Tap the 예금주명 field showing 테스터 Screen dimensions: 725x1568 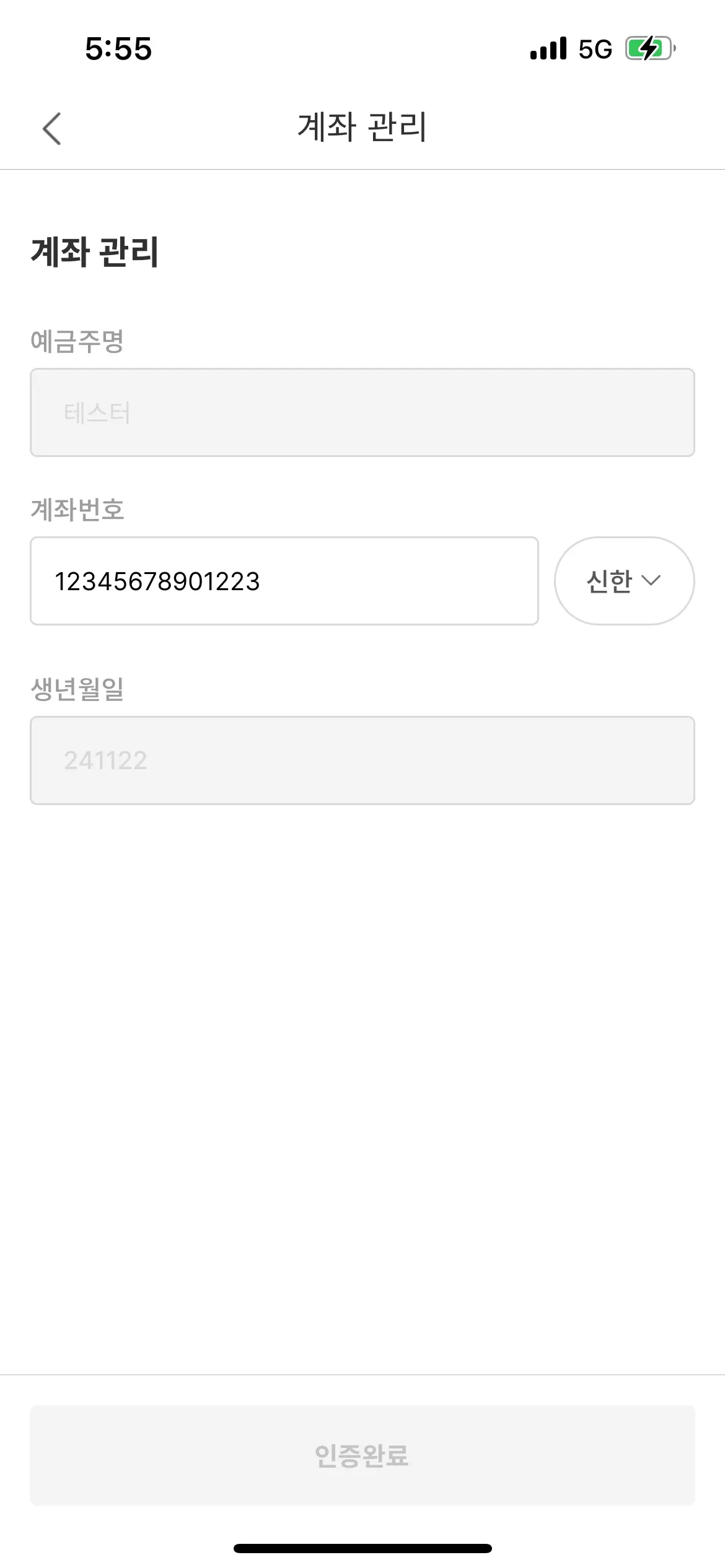(x=362, y=412)
